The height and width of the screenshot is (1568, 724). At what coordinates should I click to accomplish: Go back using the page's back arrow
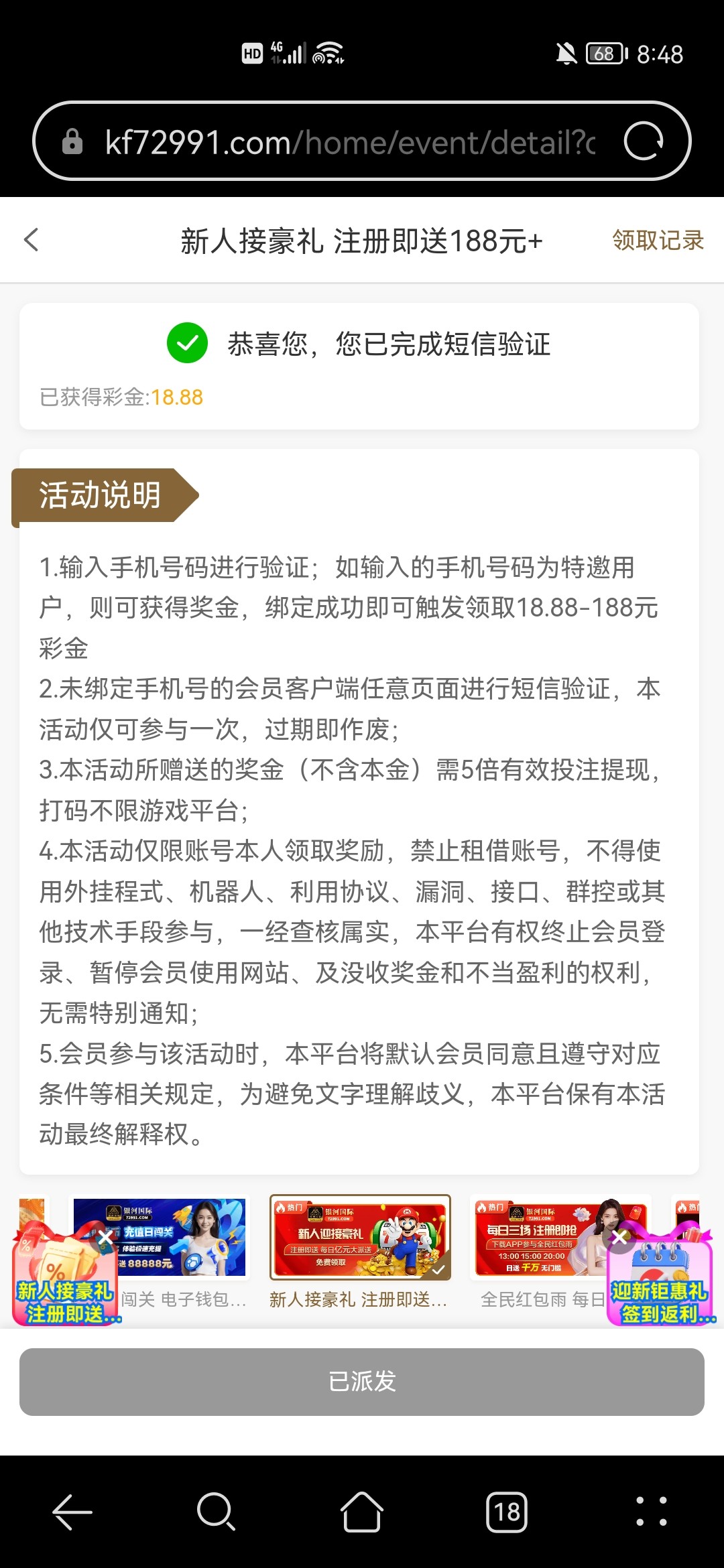[x=32, y=240]
